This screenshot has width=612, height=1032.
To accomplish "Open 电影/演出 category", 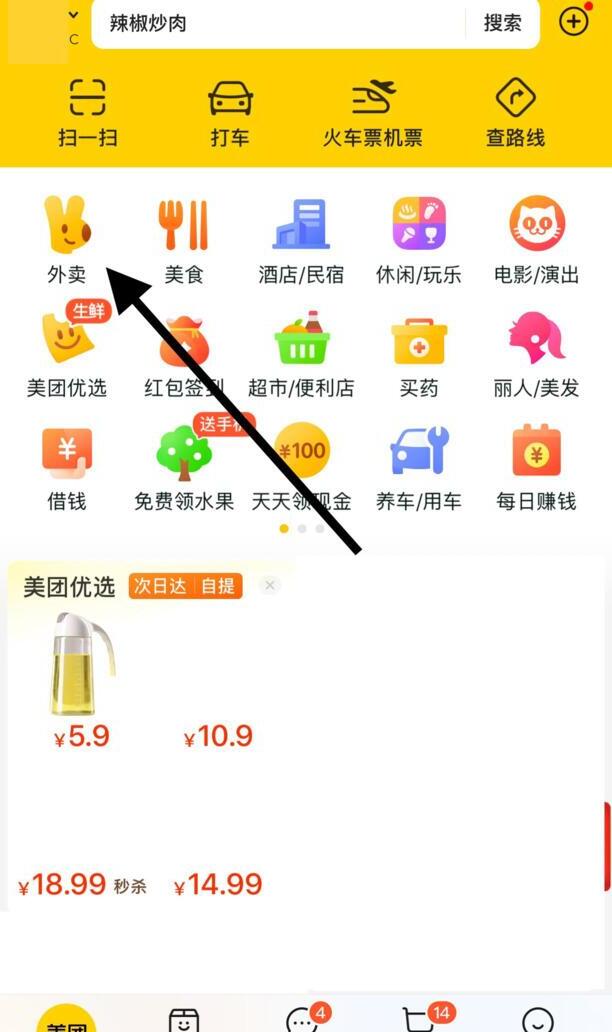I will (x=537, y=240).
